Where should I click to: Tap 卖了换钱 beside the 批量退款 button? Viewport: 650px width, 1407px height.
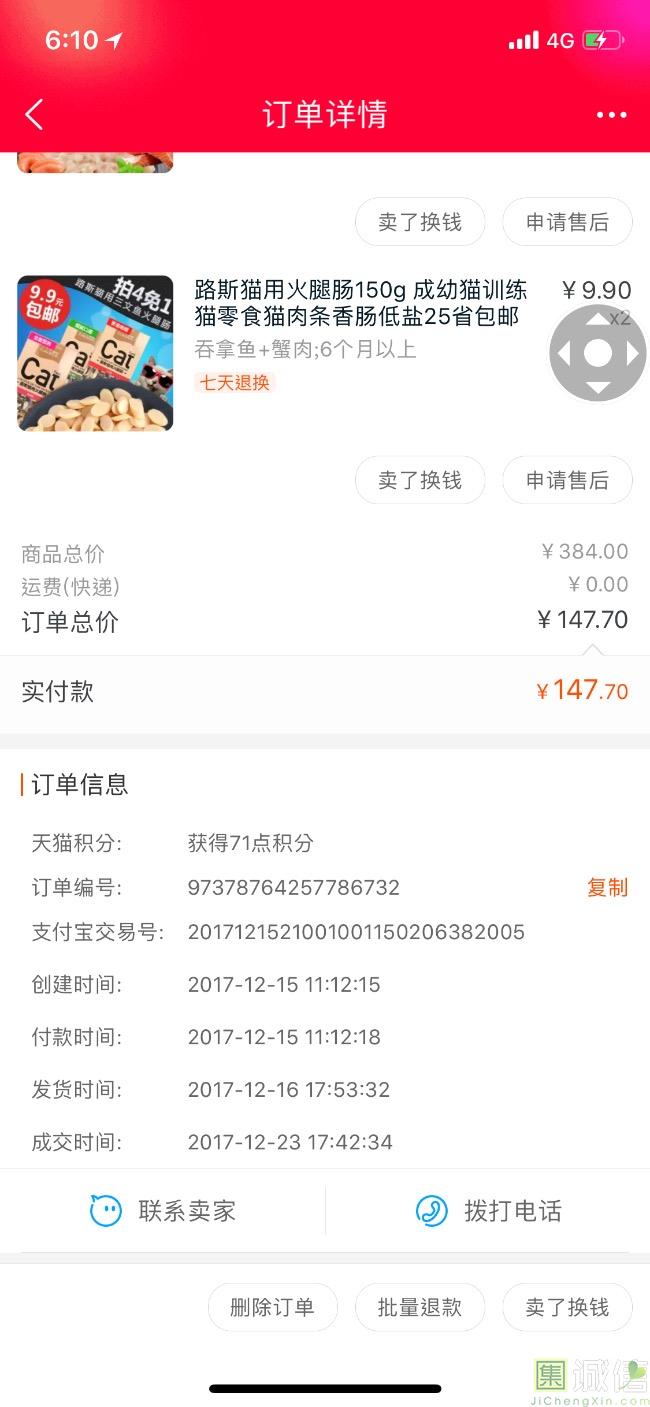tap(567, 1307)
